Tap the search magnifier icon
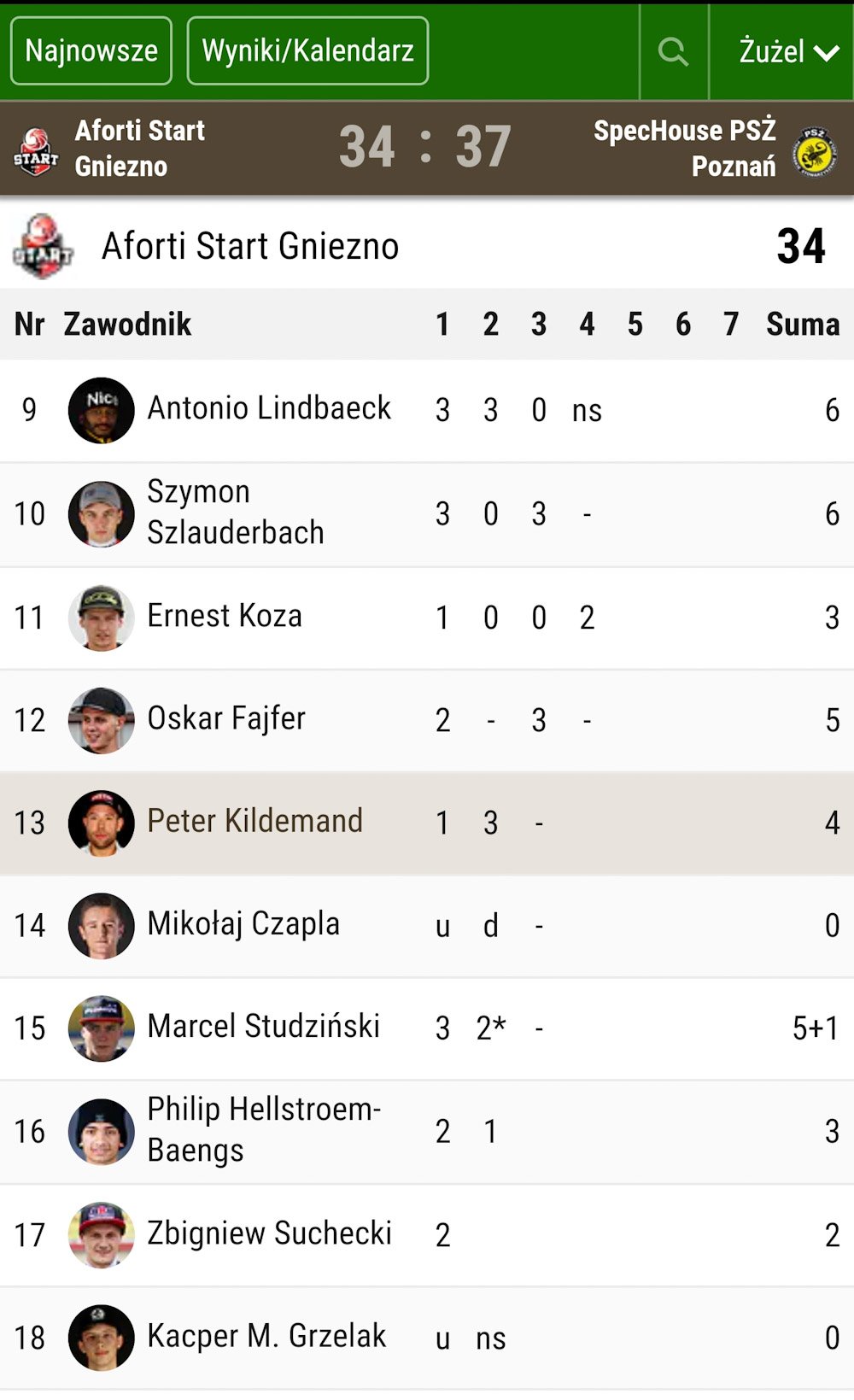Screen dimensions: 854x1400 674,51
